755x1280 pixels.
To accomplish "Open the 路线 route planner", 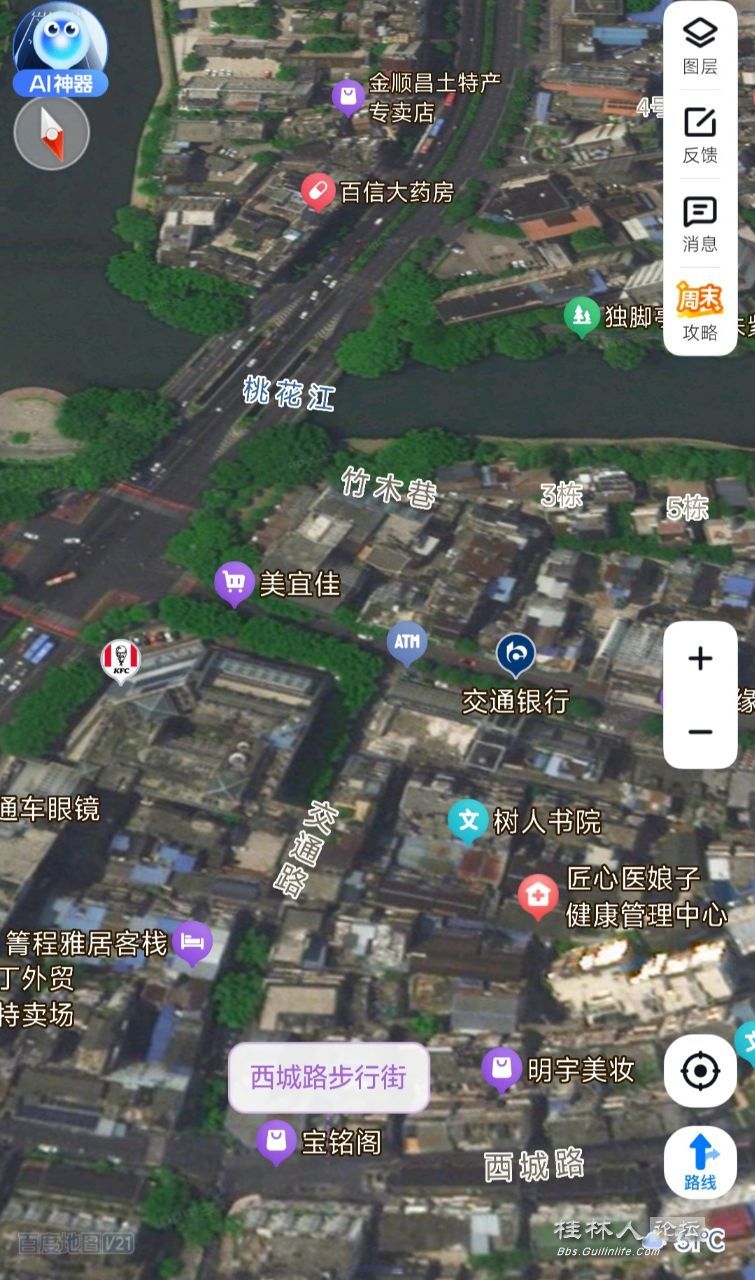I will tap(700, 1162).
